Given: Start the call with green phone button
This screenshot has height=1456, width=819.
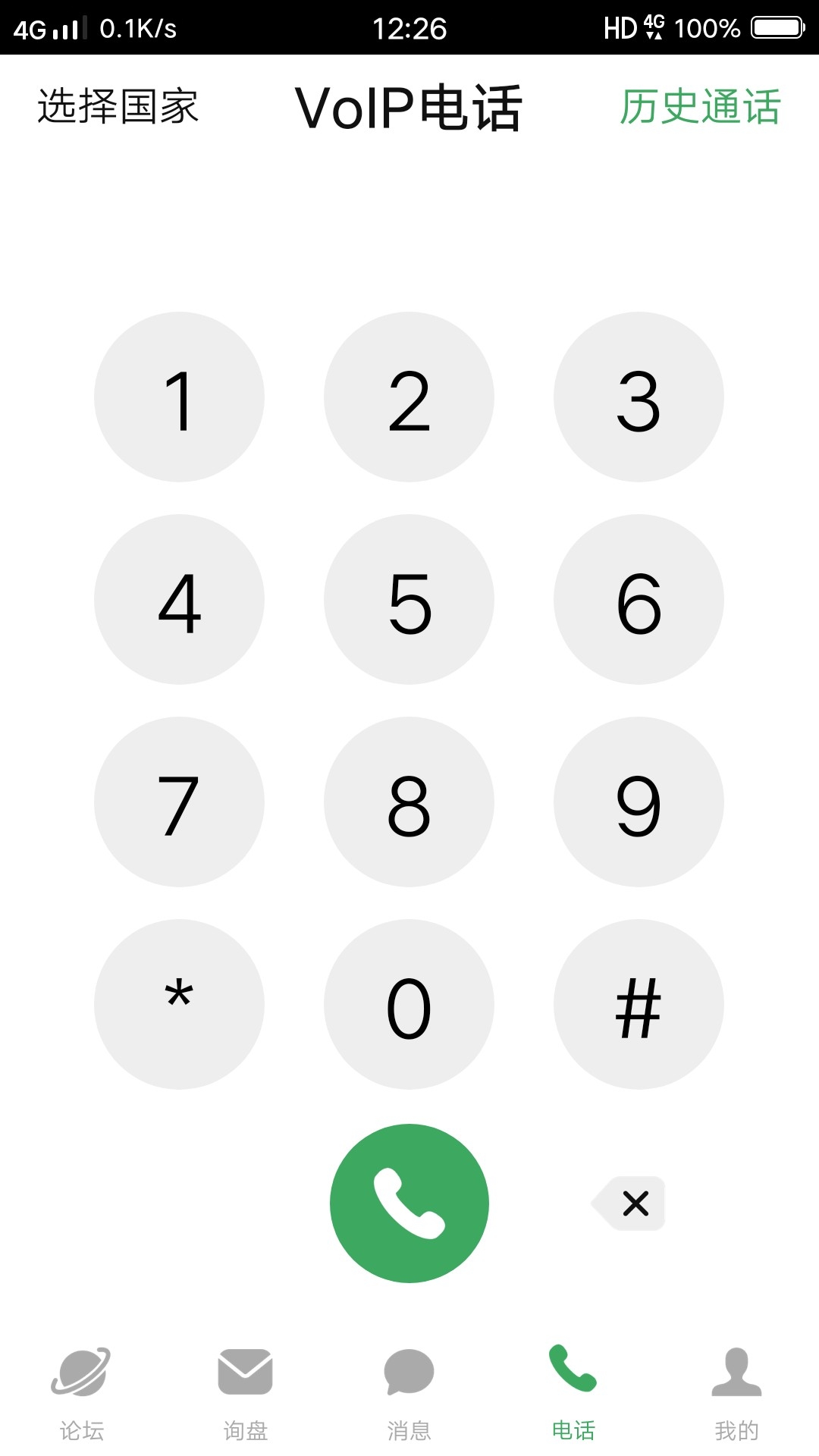Looking at the screenshot, I should pyautogui.click(x=409, y=1203).
